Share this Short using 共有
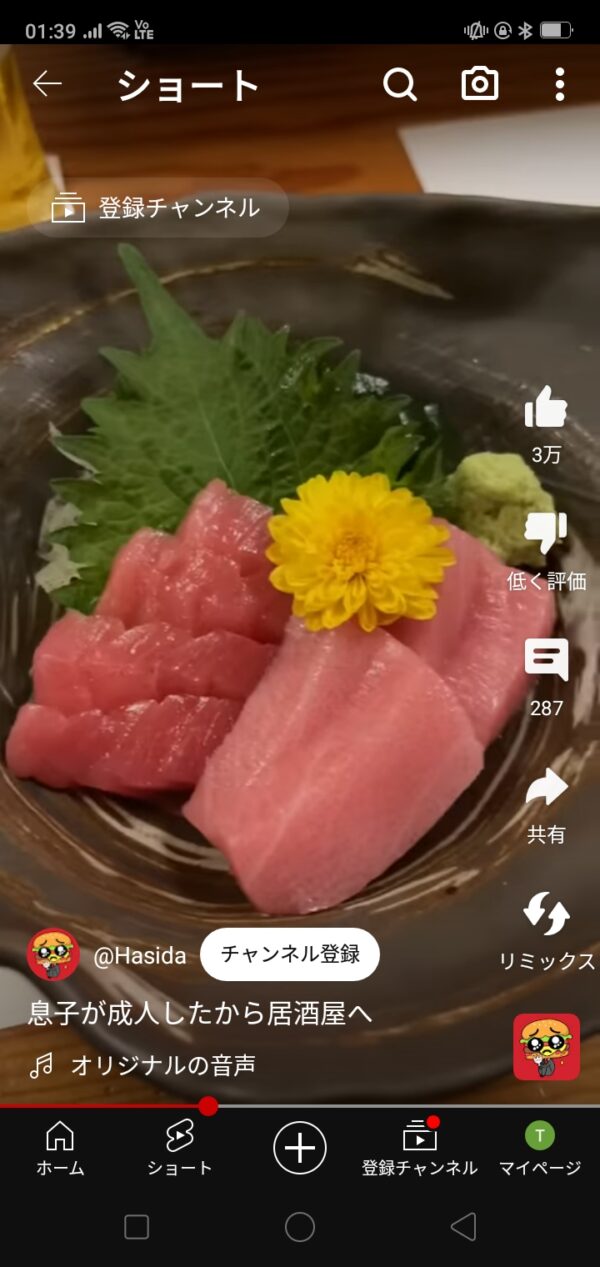 point(546,788)
